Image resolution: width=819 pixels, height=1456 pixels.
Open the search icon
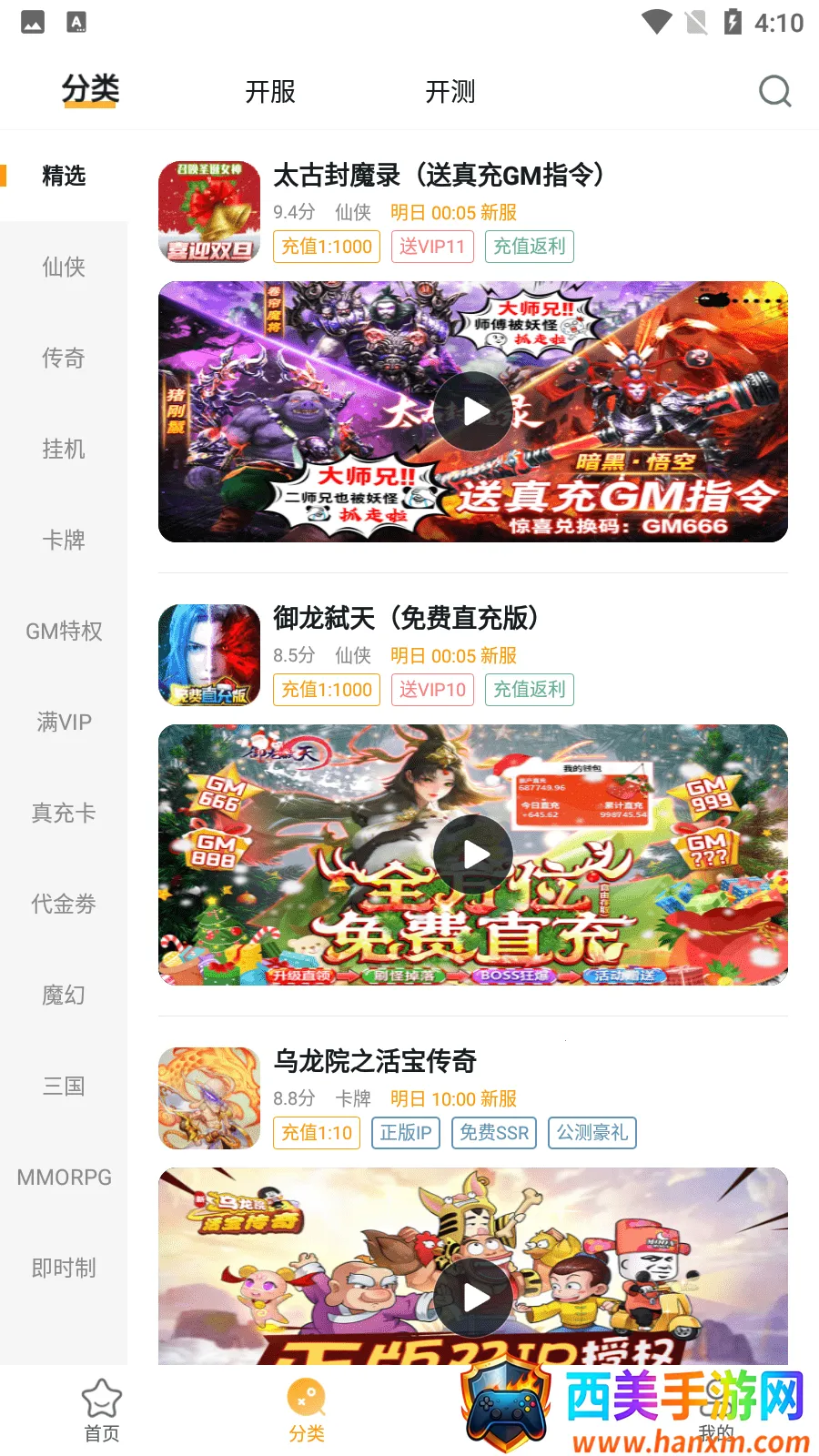[774, 91]
